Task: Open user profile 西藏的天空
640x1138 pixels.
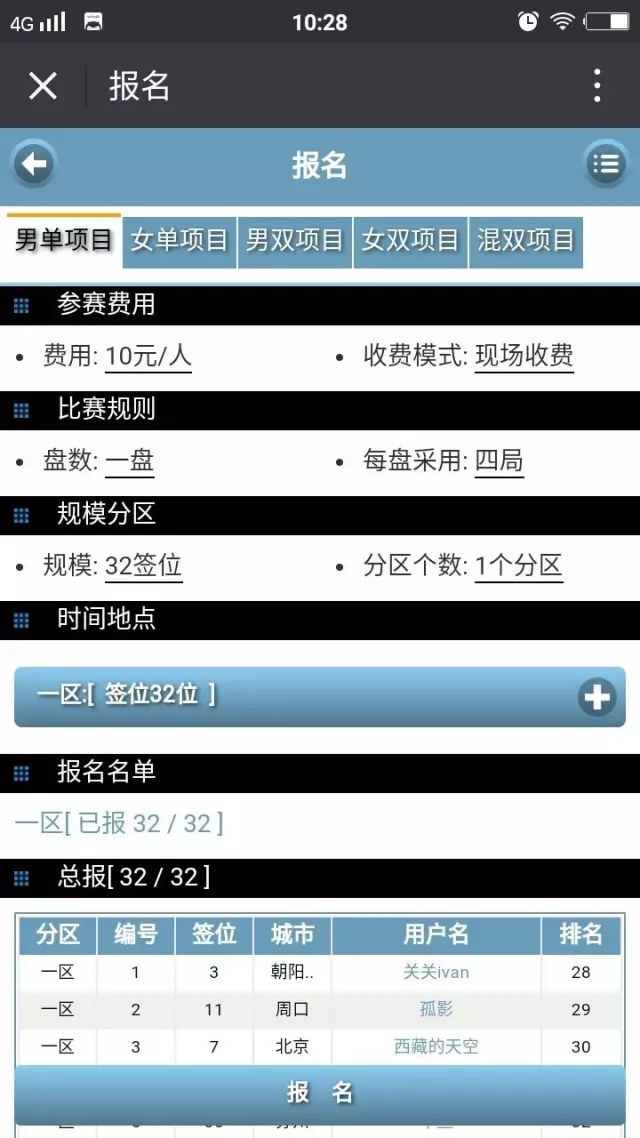Action: [x=436, y=1047]
